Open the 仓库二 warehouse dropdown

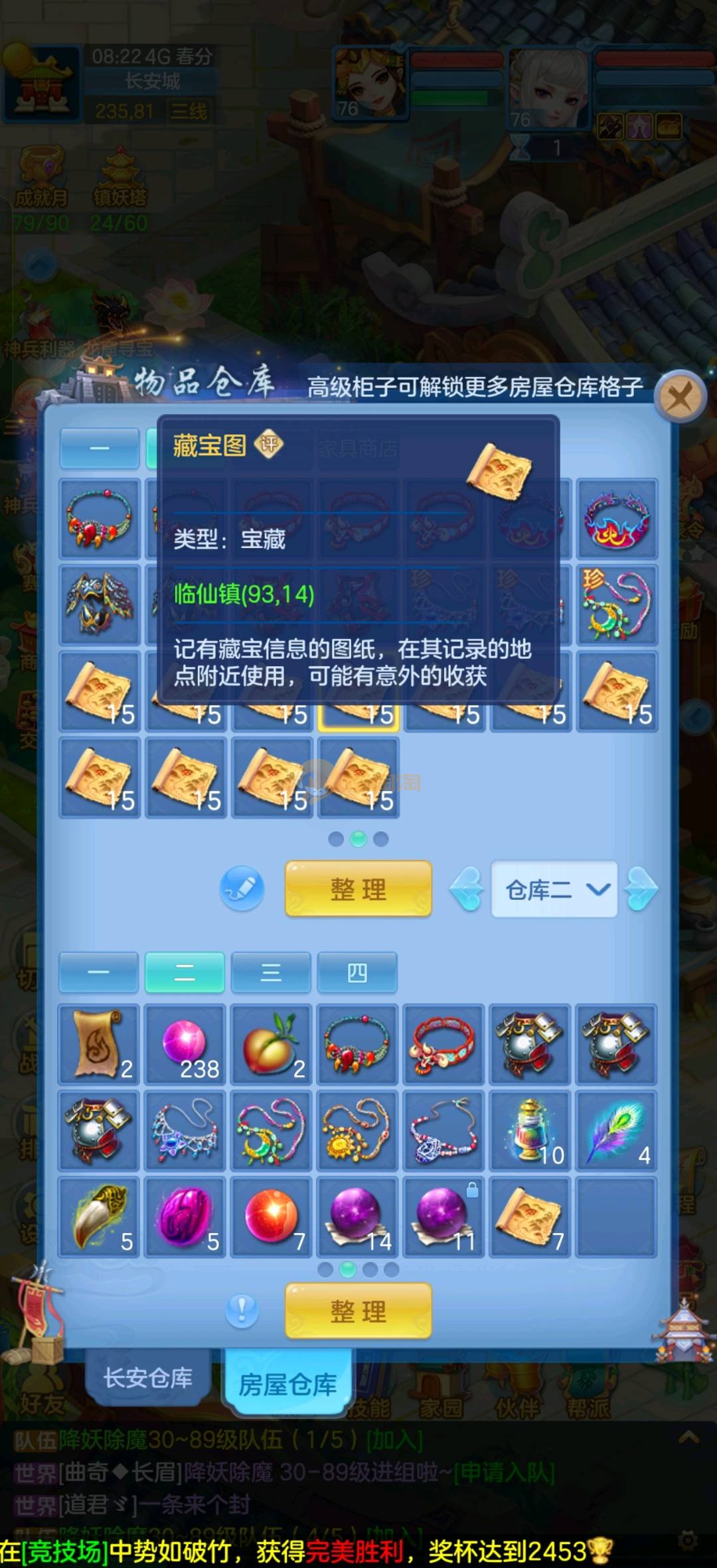(554, 889)
